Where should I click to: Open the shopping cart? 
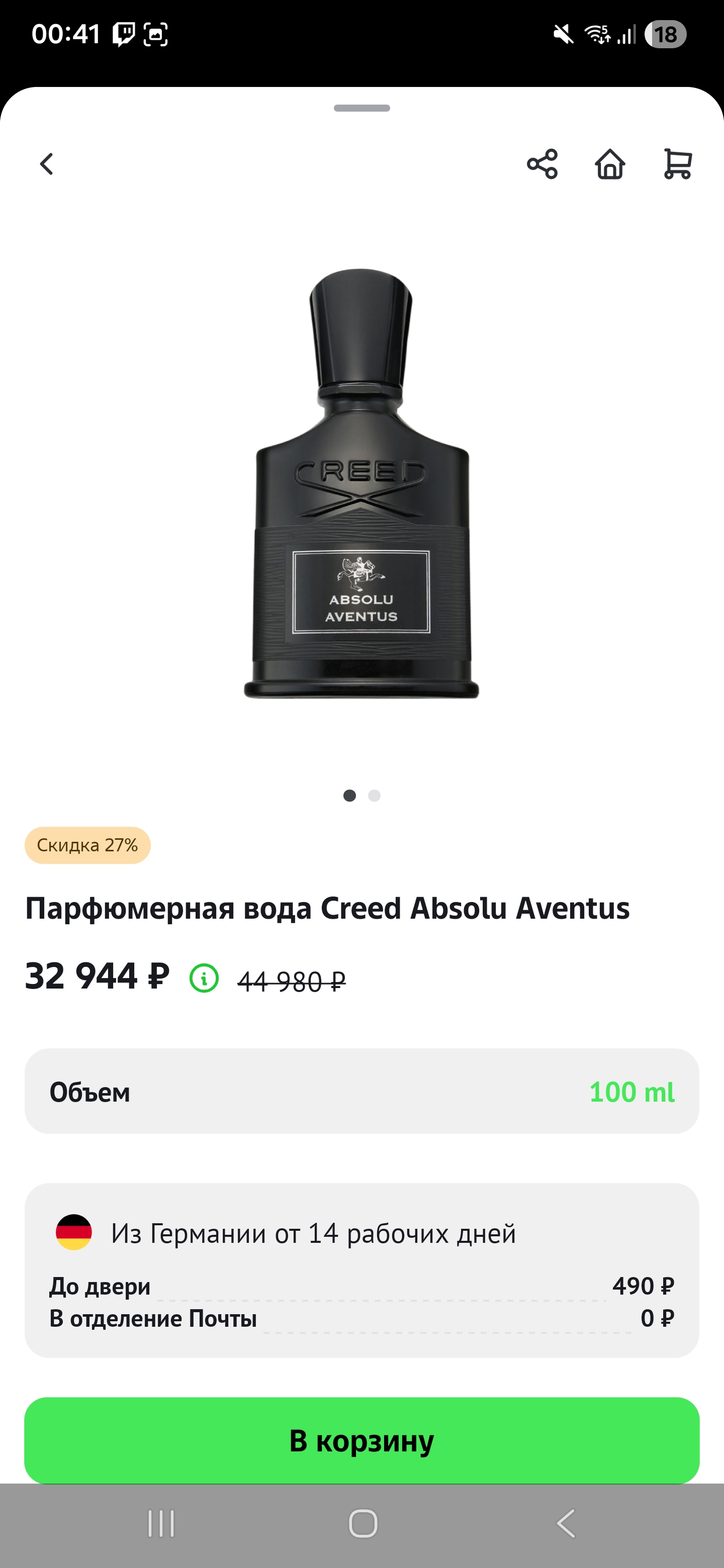tap(677, 164)
